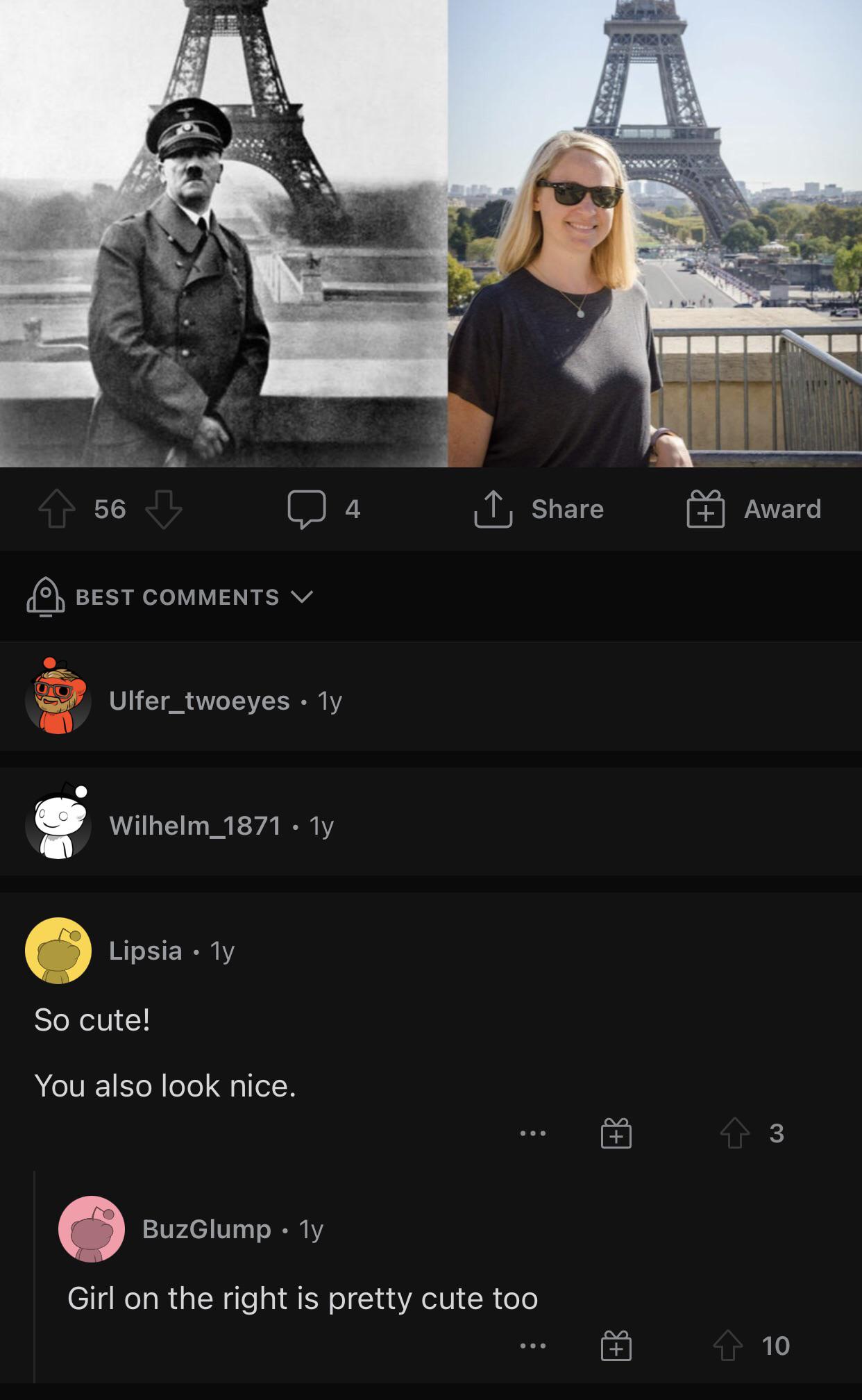
Task: Open BuzGlump's user profile
Action: (x=206, y=1229)
